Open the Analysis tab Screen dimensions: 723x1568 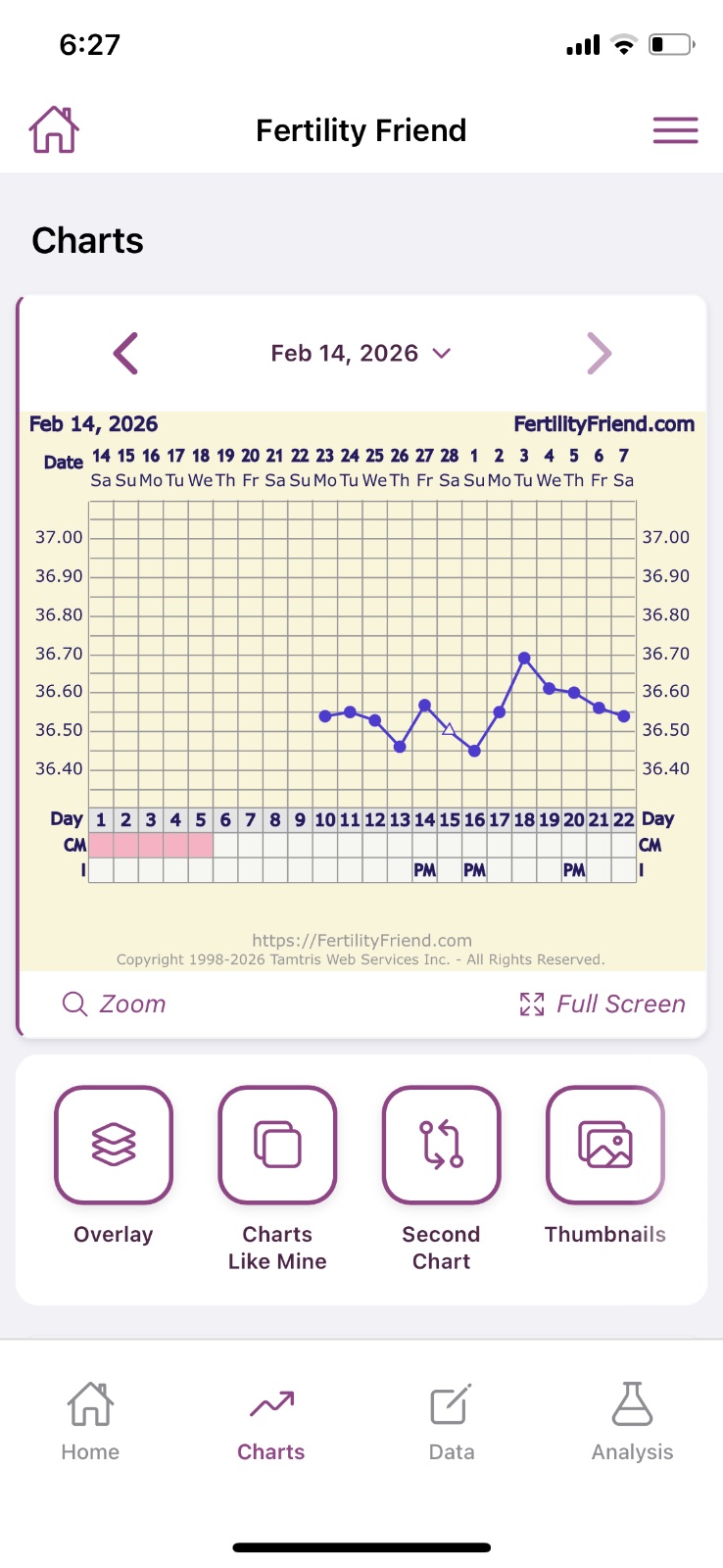[x=632, y=1421]
